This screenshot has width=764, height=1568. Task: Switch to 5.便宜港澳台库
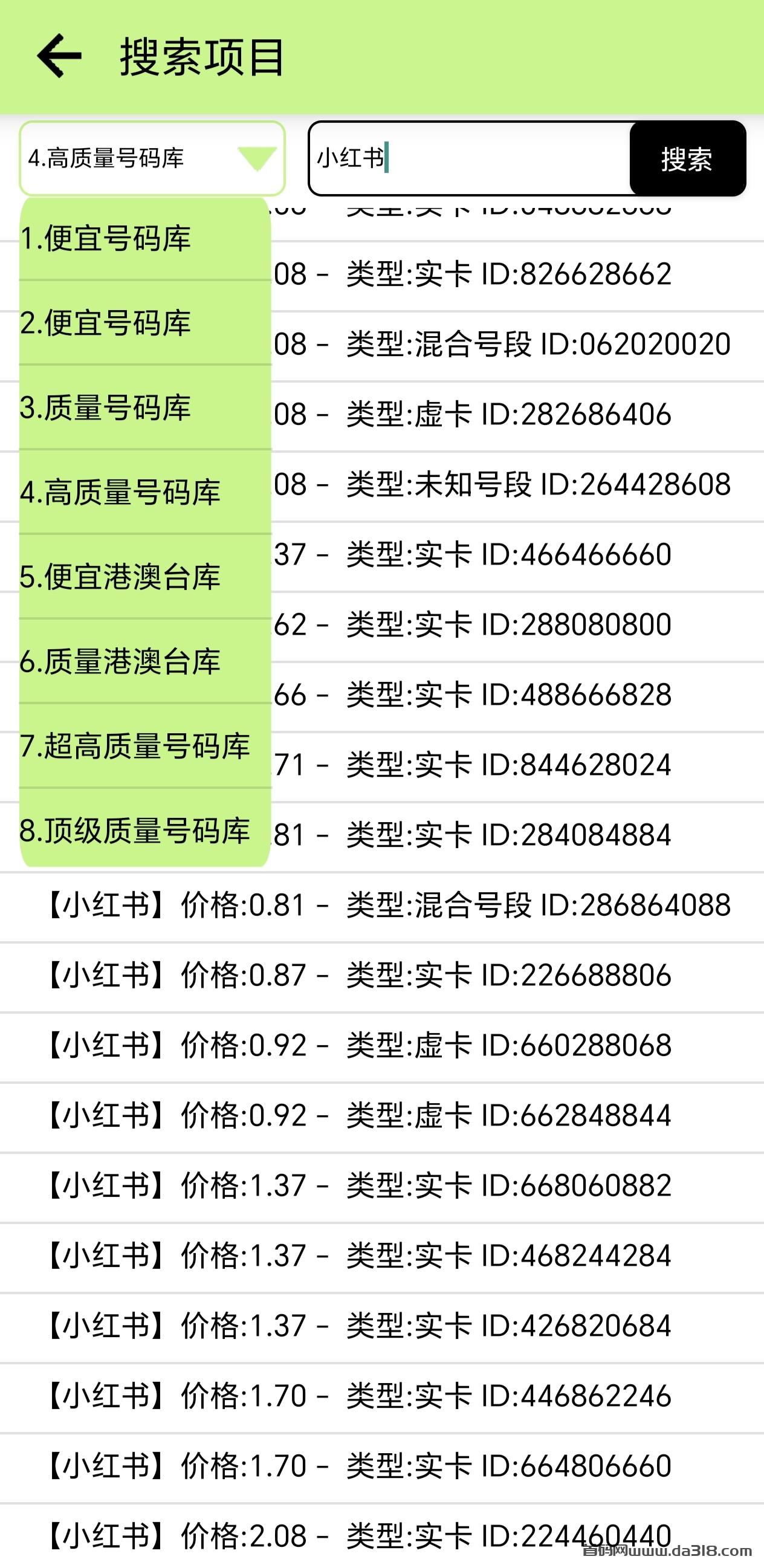(145, 577)
